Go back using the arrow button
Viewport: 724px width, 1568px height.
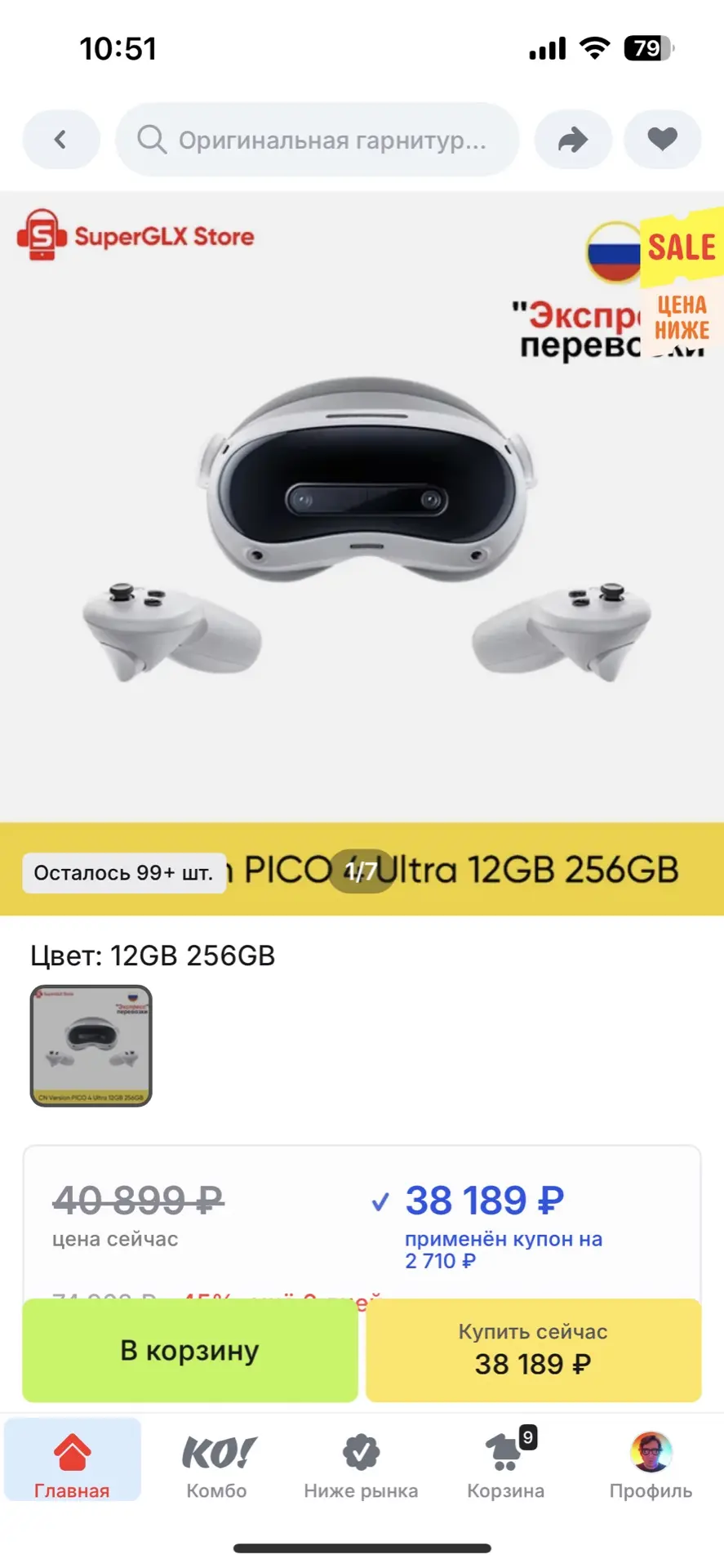click(x=61, y=140)
